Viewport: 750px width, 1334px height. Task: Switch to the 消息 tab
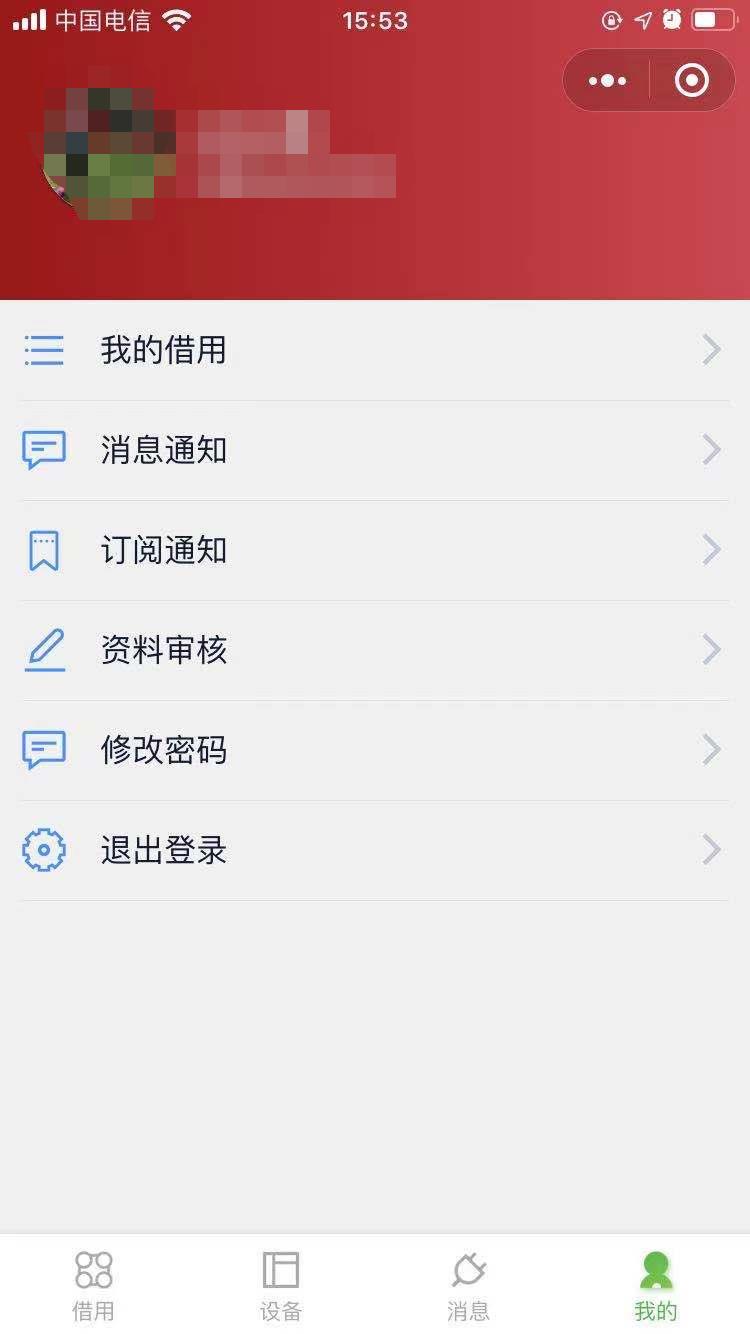click(468, 1285)
